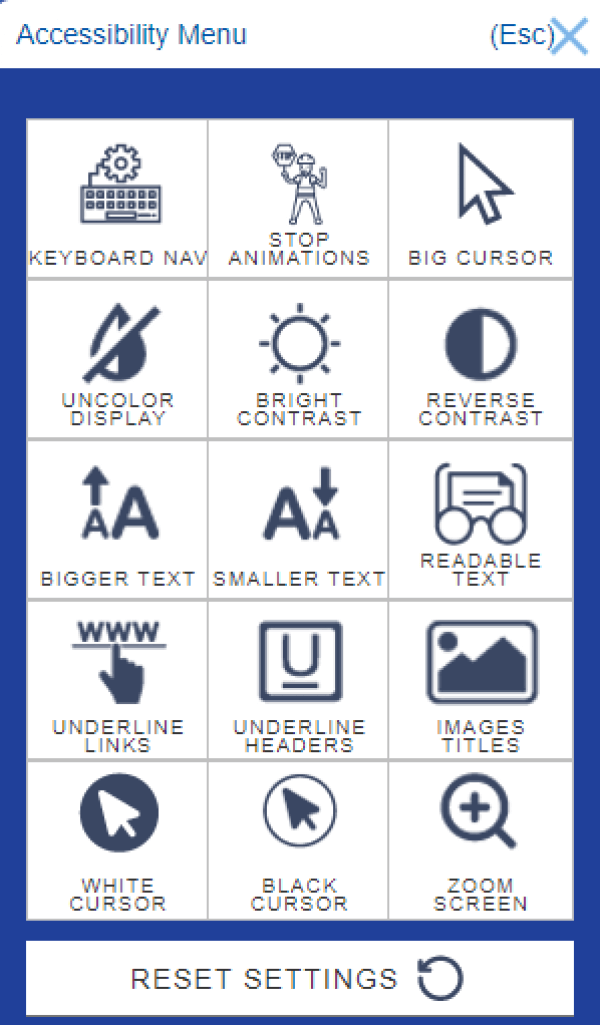Close the Accessibility Menu with the X
Screen dimensions: 600x1025
[x=569, y=36]
